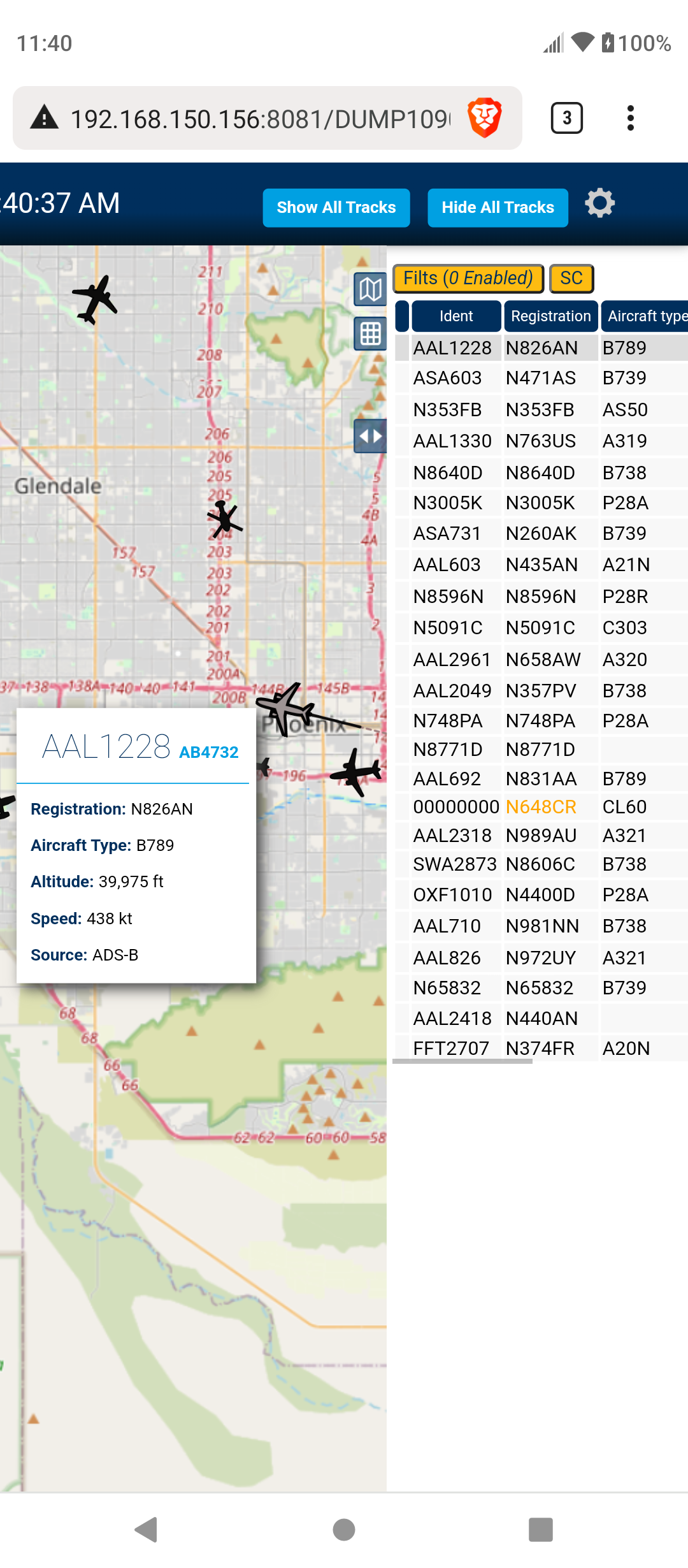The height and width of the screenshot is (1568, 688).
Task: Sort table by Registration column
Action: point(551,316)
